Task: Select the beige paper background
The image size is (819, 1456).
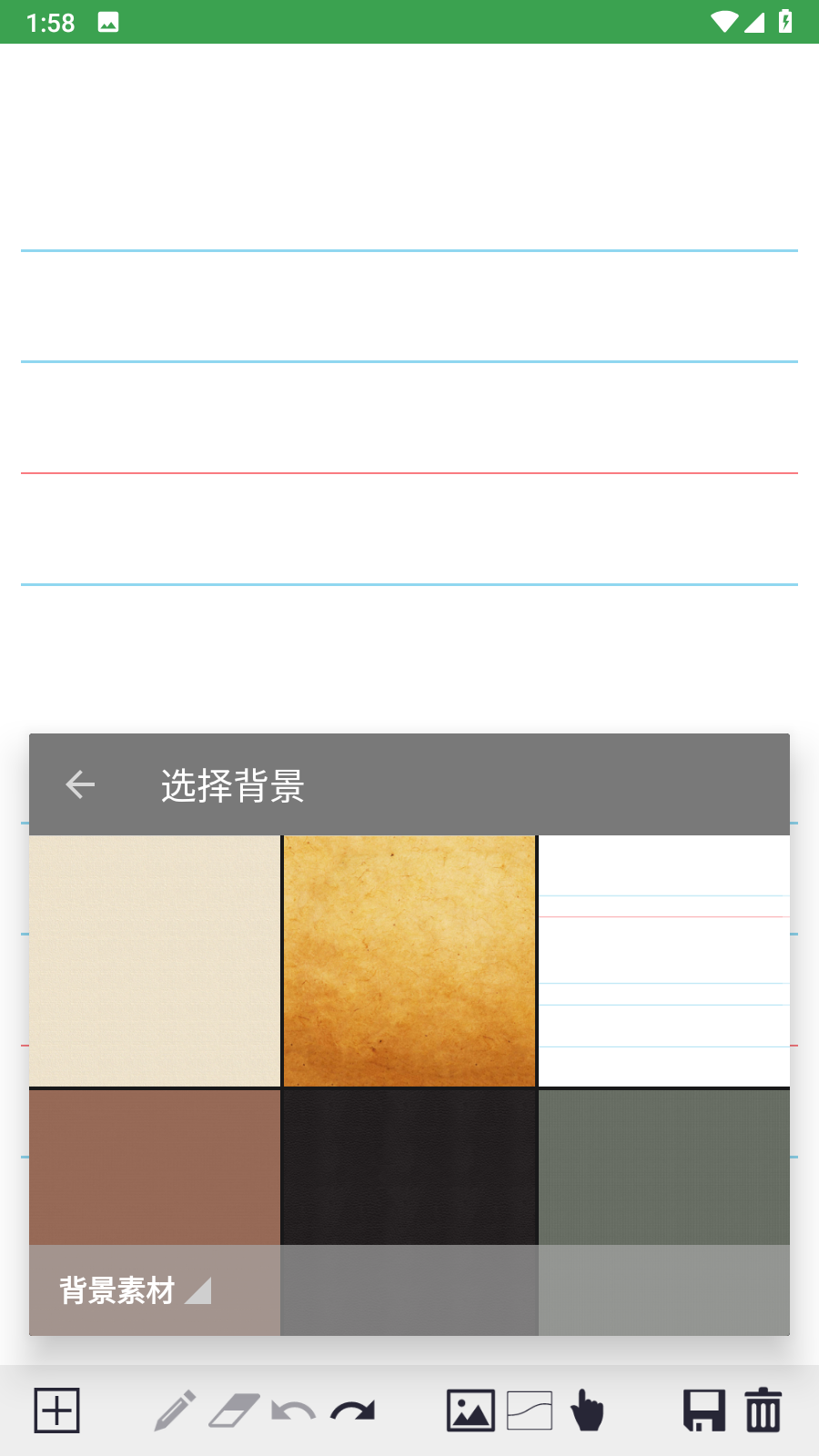Action: (x=155, y=961)
